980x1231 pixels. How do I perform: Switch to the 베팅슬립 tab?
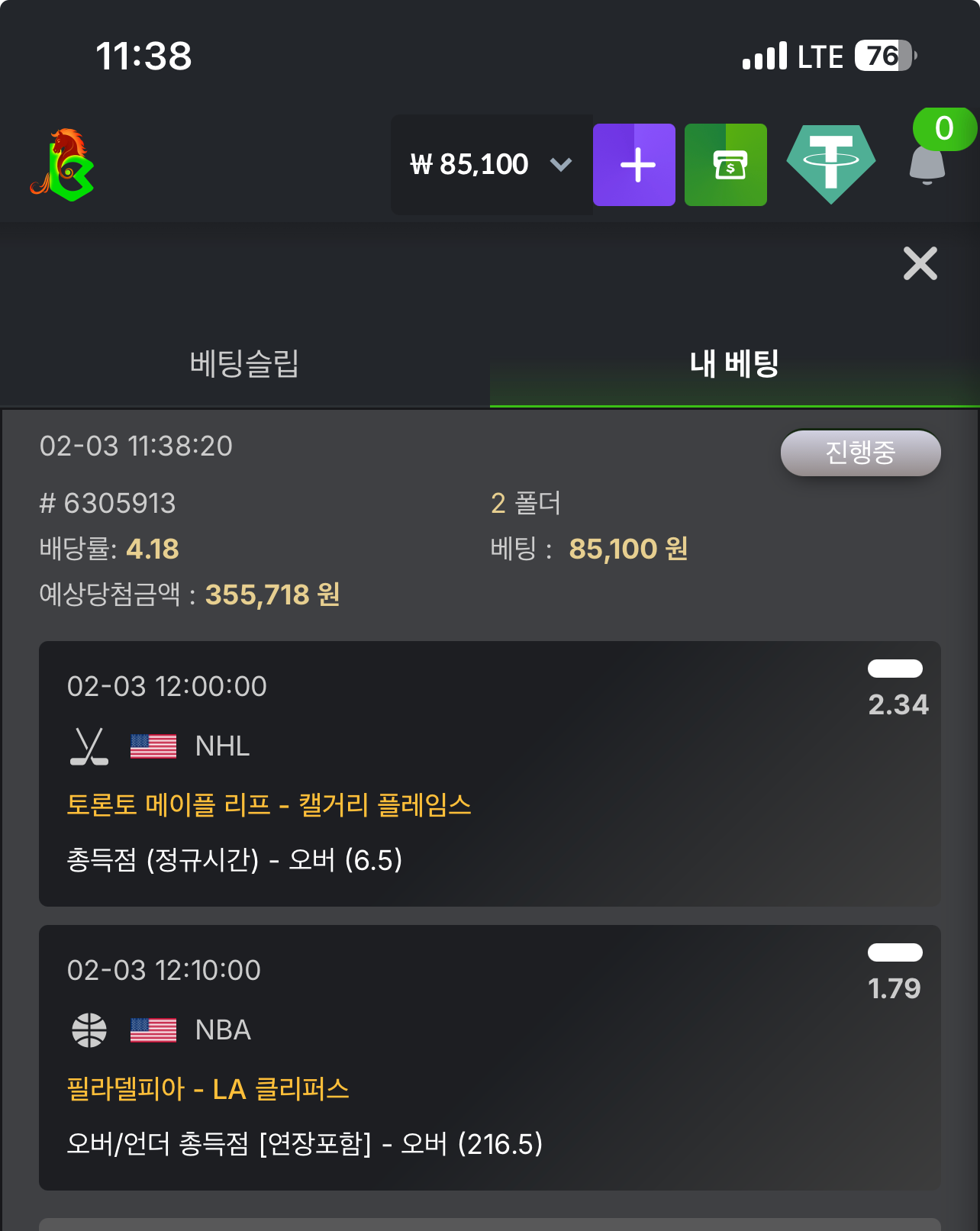(244, 363)
